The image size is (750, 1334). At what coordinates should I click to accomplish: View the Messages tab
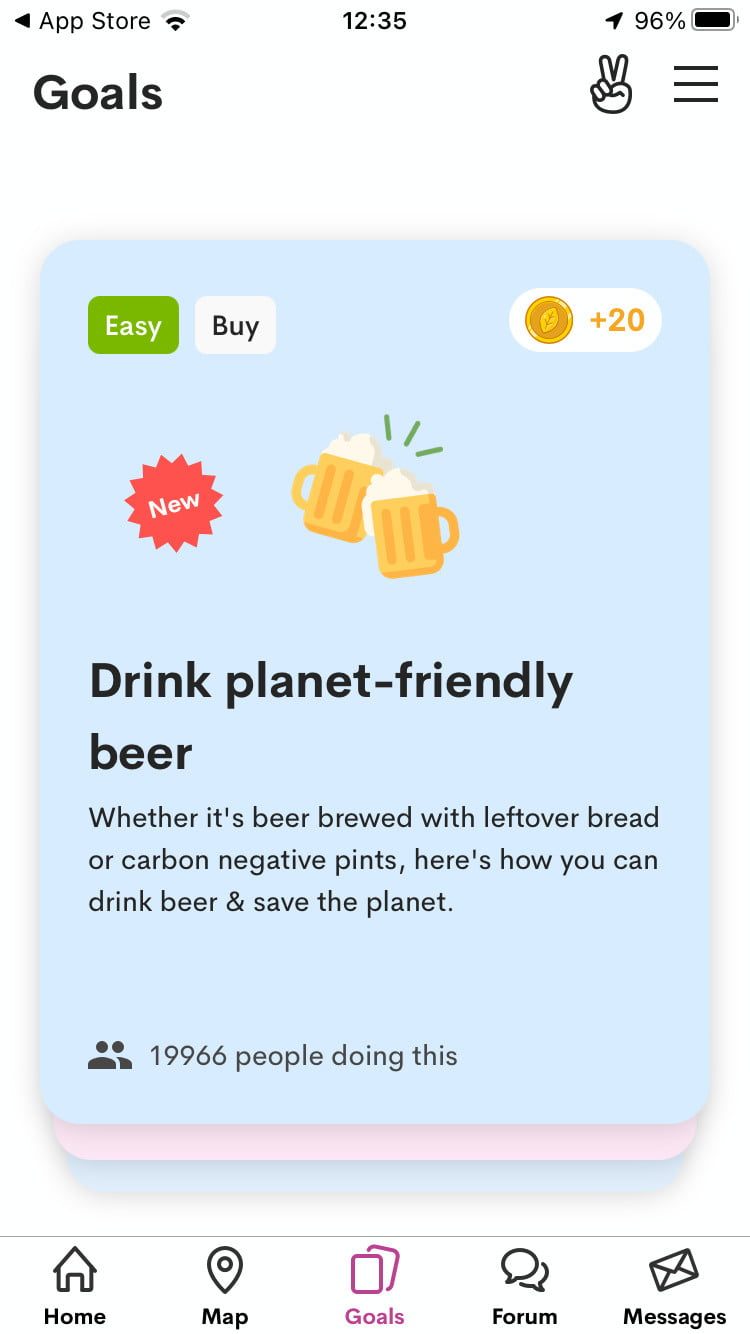(674, 1286)
